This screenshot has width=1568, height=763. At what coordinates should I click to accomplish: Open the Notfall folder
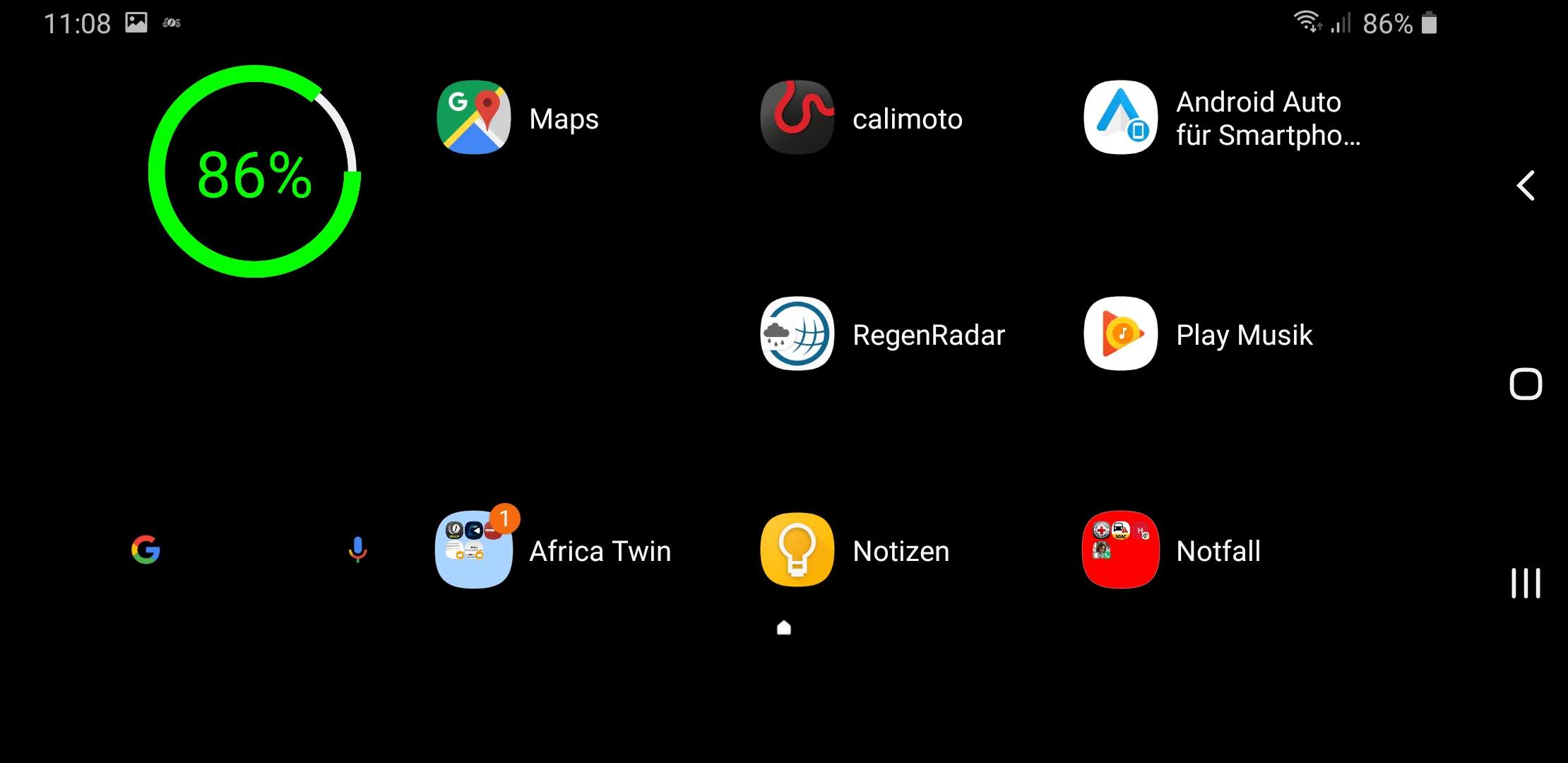(x=1121, y=550)
